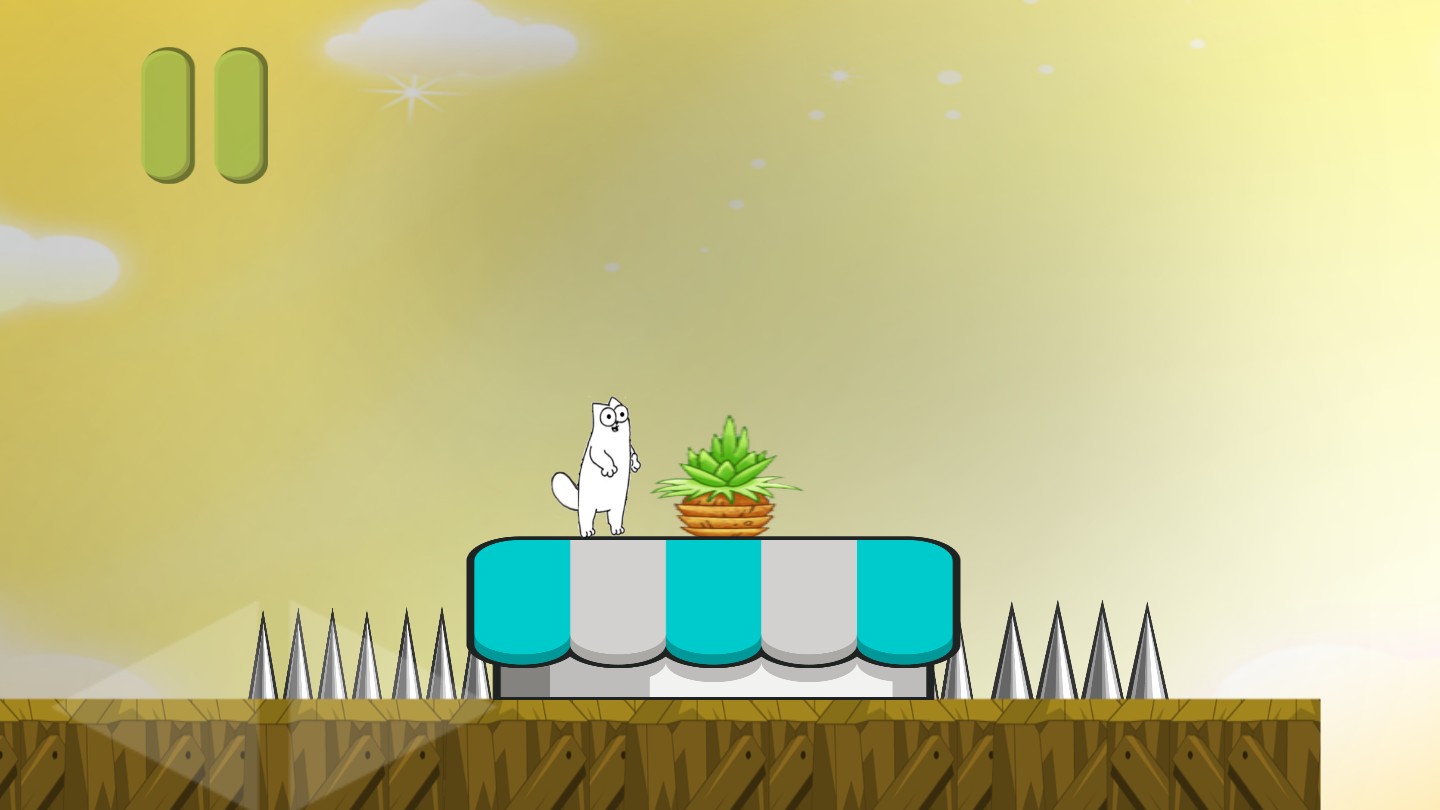Pause the game
Image resolution: width=1440 pixels, height=810 pixels.
204,115
